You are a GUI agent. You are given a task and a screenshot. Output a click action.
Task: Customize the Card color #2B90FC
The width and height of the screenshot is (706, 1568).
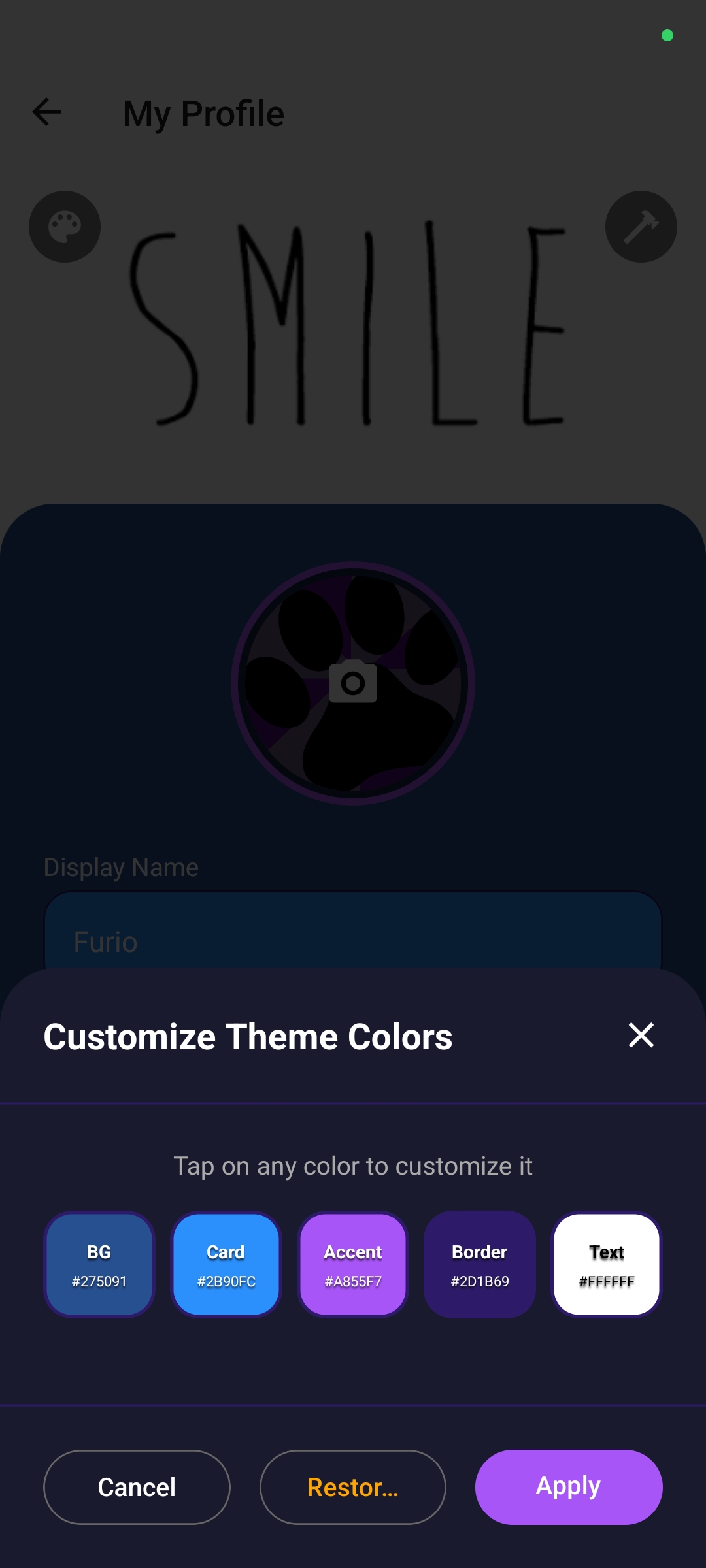coord(226,1265)
